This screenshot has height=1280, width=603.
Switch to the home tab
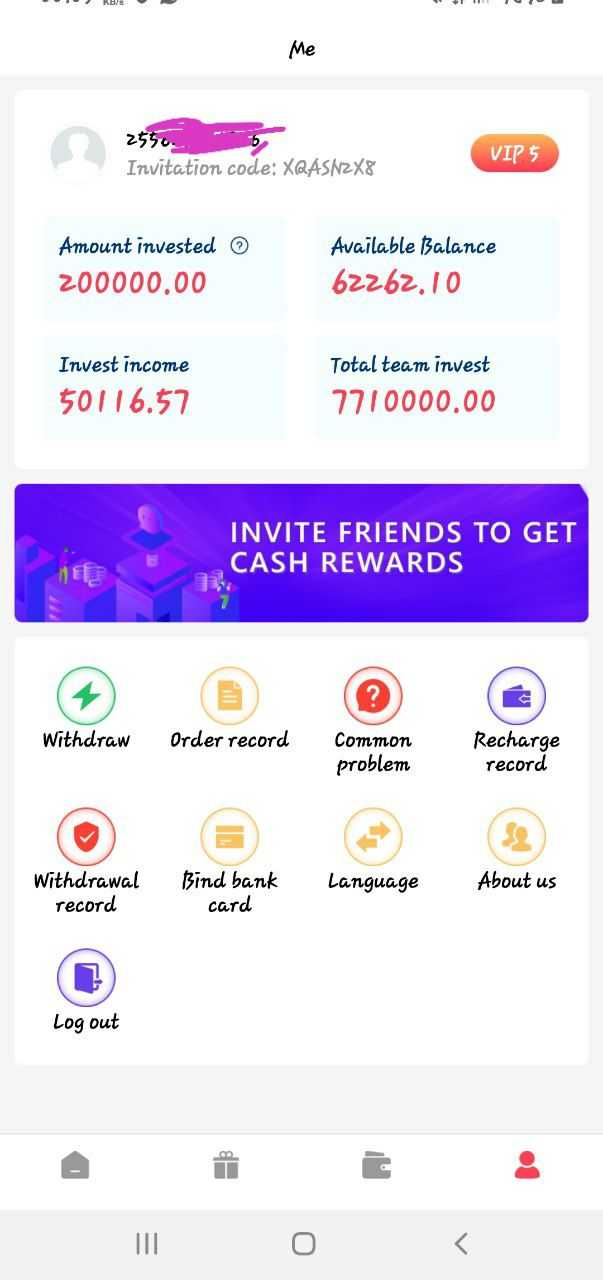pyautogui.click(x=75, y=1165)
